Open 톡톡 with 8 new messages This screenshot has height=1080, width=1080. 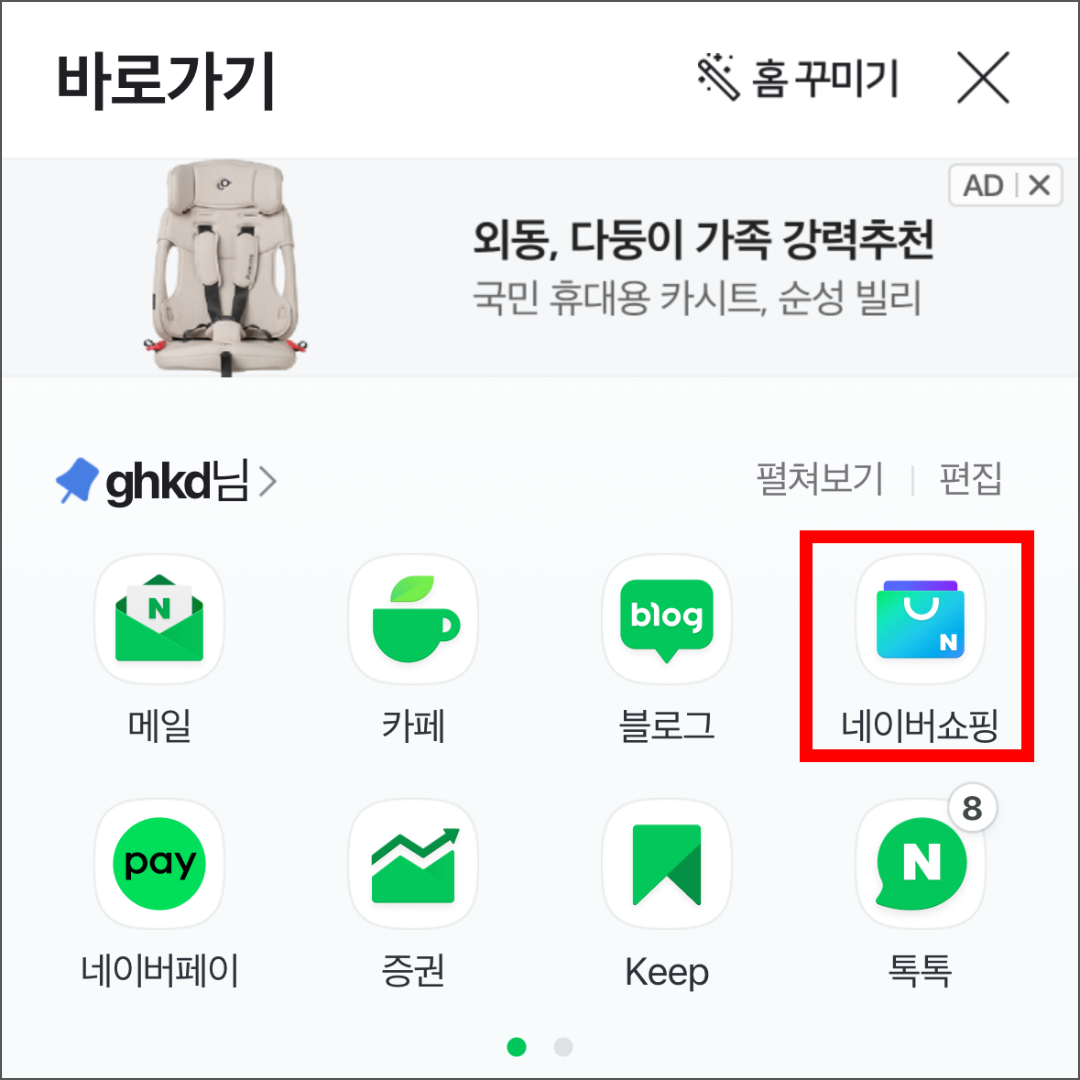pos(920,864)
